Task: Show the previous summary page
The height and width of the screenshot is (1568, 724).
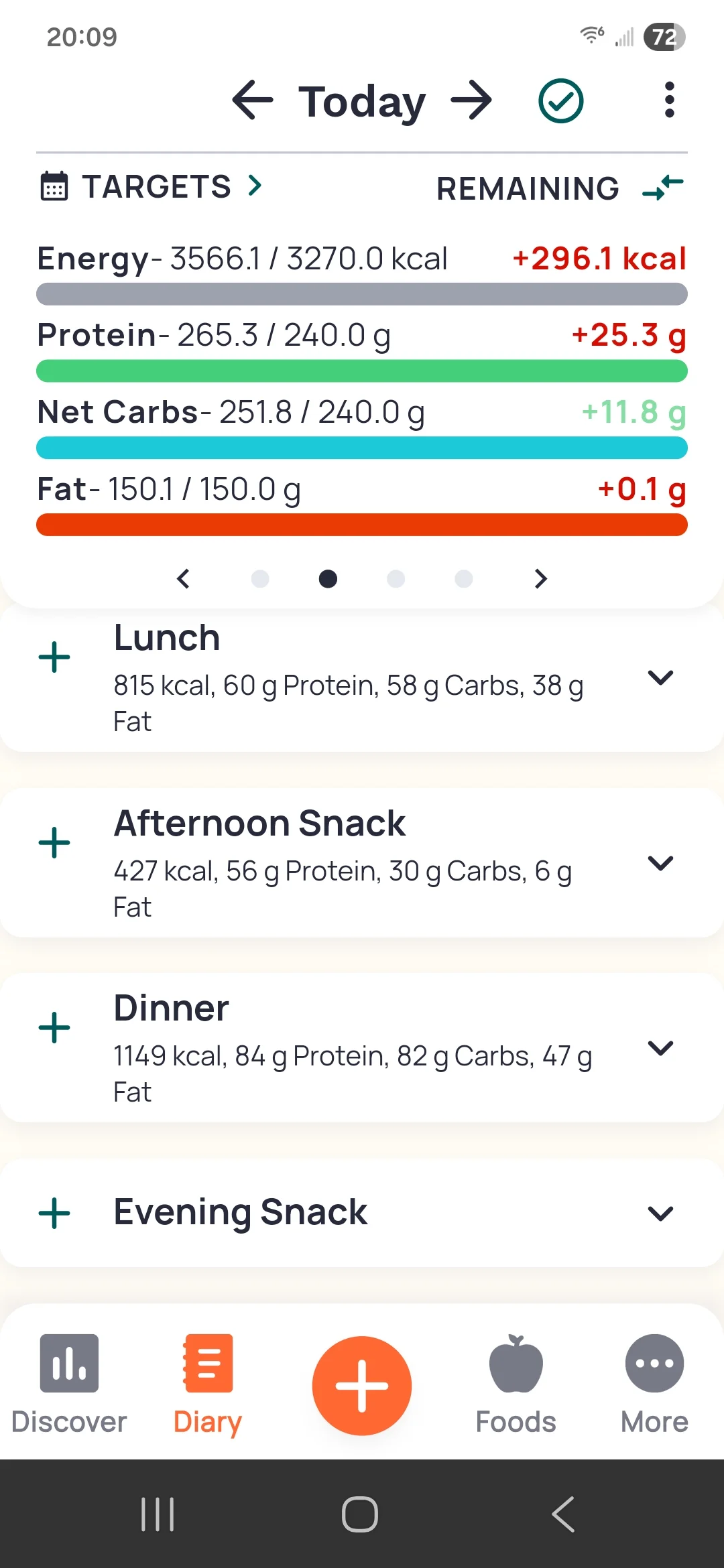Action: [x=183, y=578]
